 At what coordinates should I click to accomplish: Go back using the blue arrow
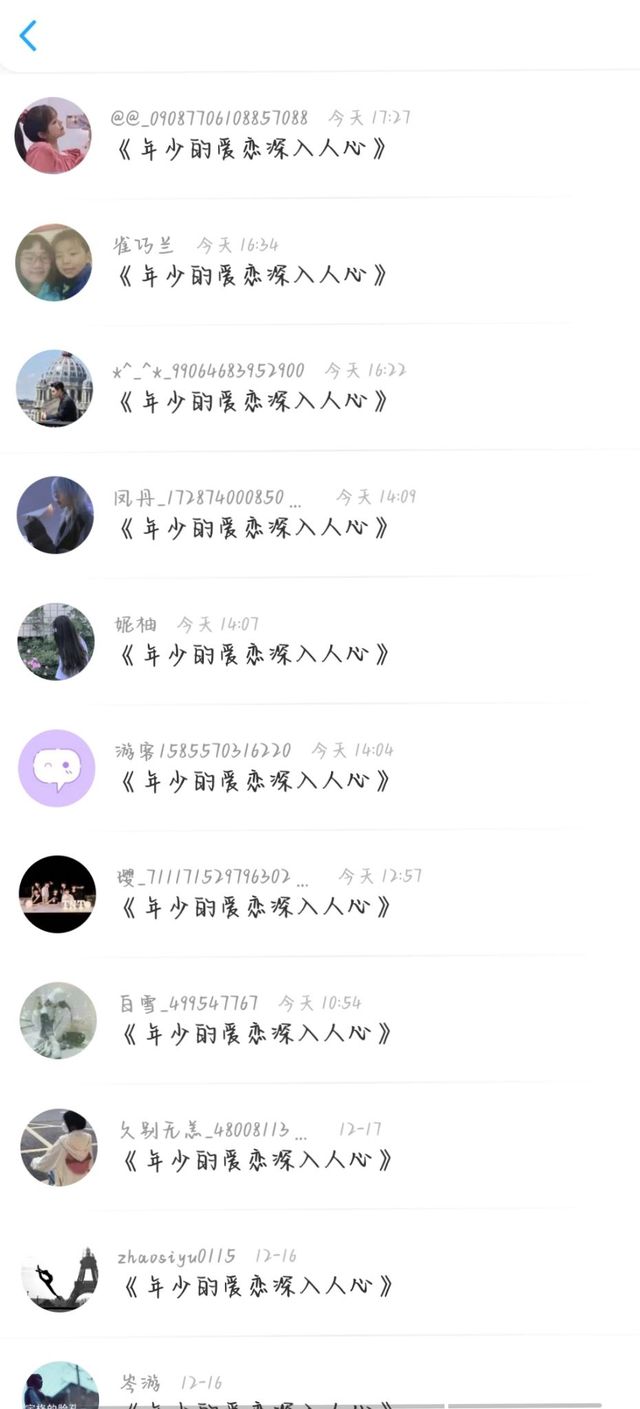pos(28,35)
